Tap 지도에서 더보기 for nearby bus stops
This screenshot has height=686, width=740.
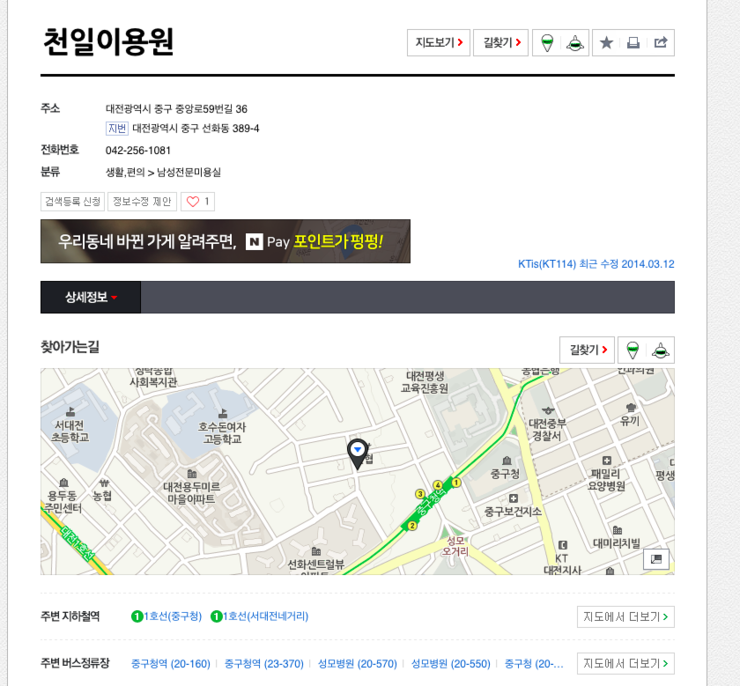625,663
